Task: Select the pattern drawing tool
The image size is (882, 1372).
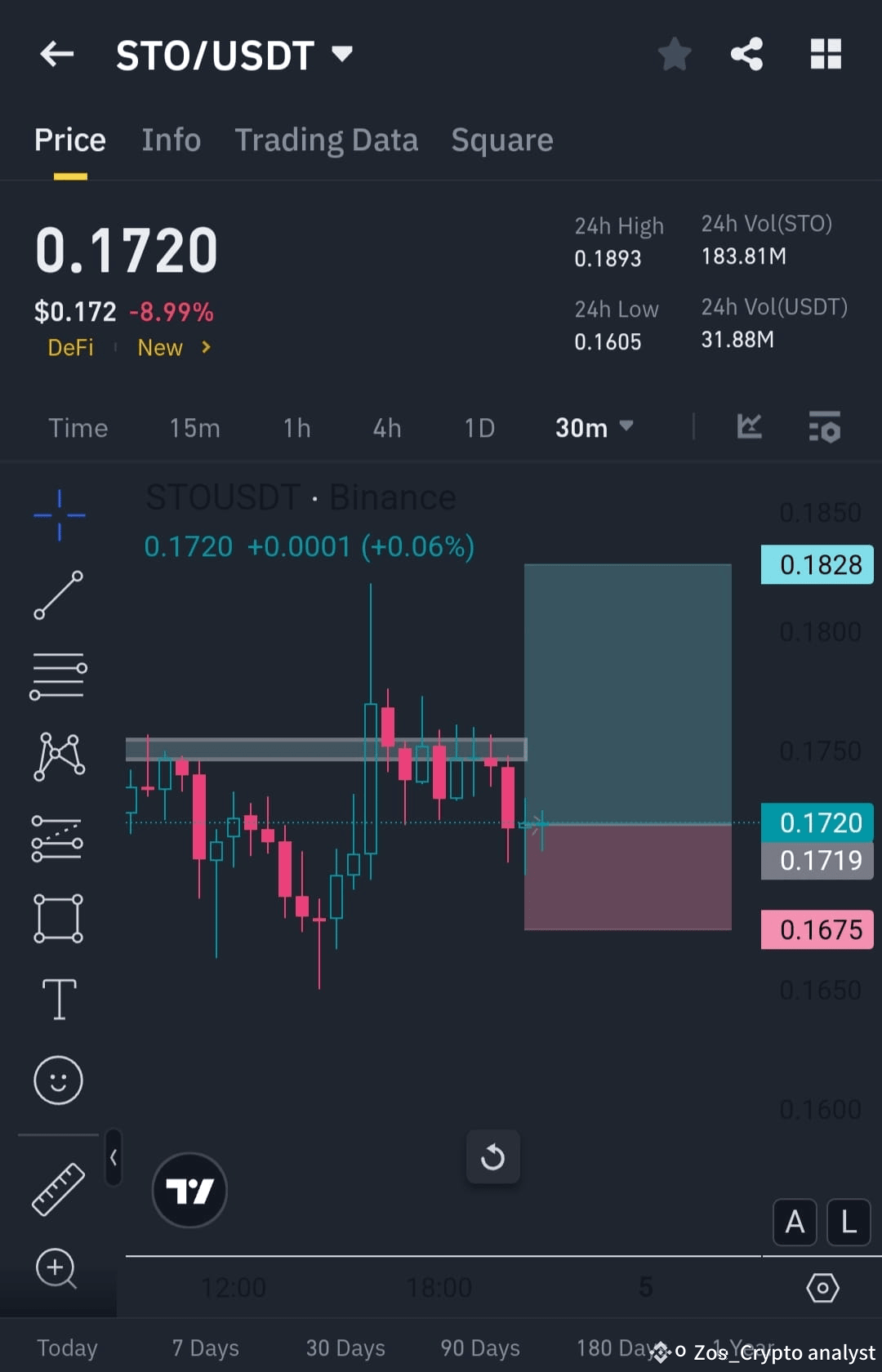Action: click(x=58, y=757)
